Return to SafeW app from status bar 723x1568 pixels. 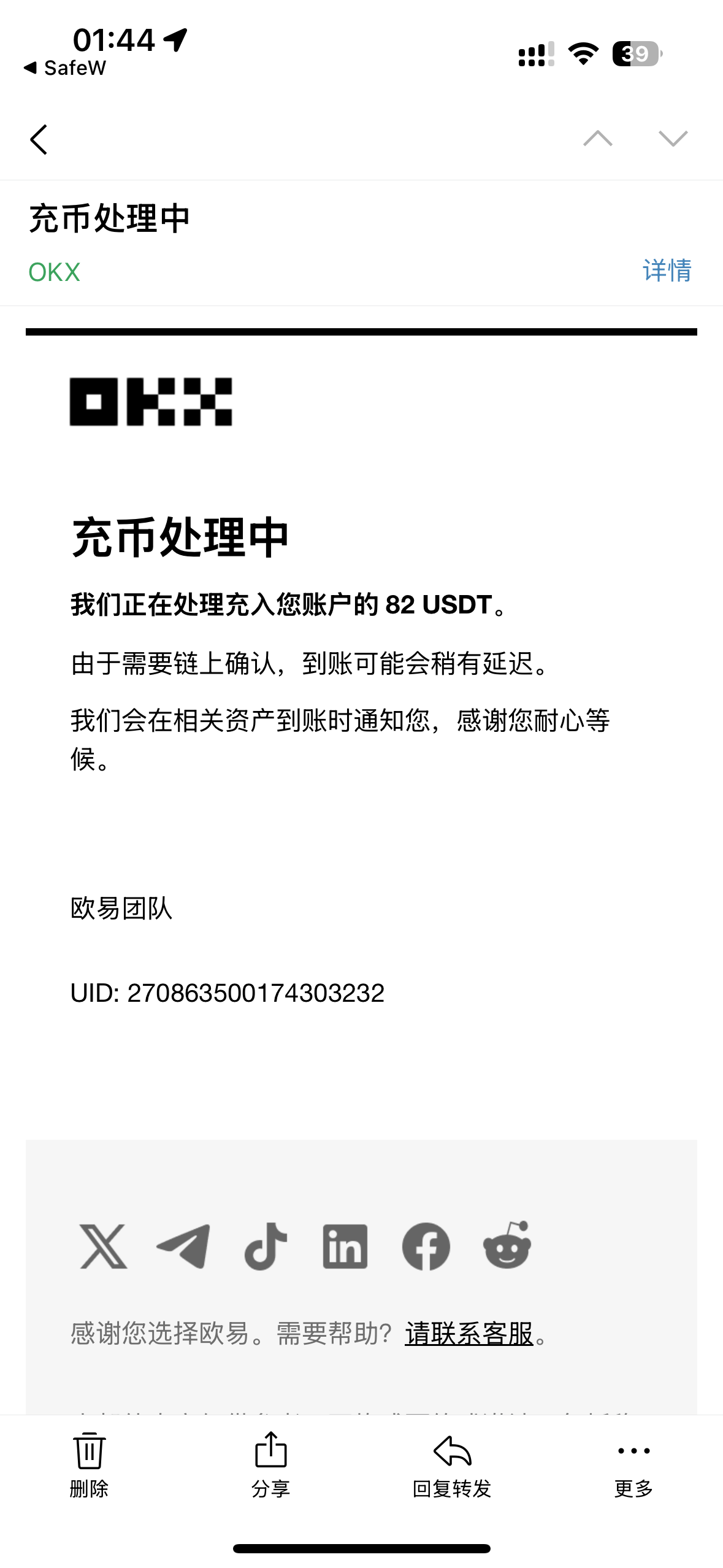(65, 67)
